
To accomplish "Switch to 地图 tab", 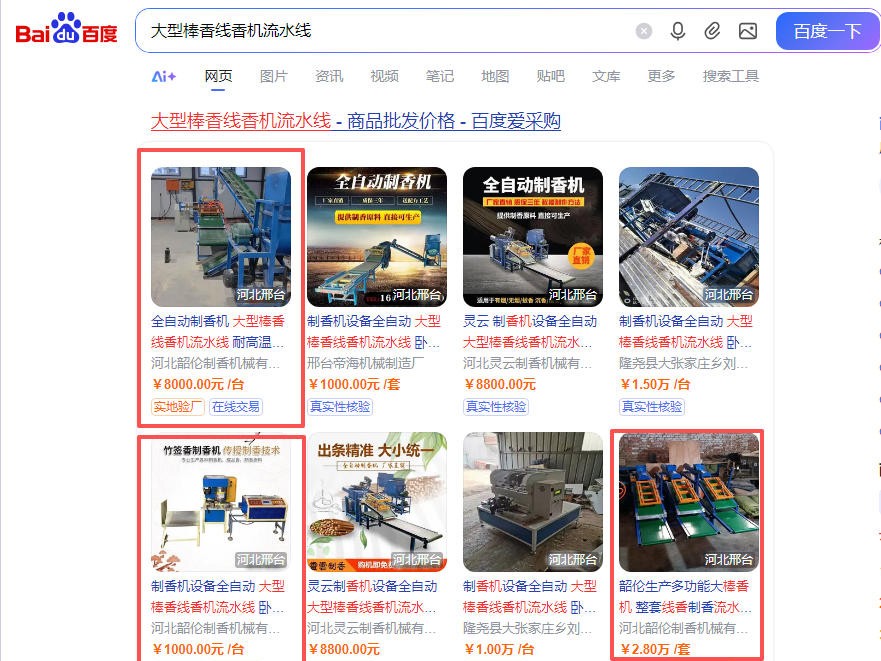I will tap(495, 76).
